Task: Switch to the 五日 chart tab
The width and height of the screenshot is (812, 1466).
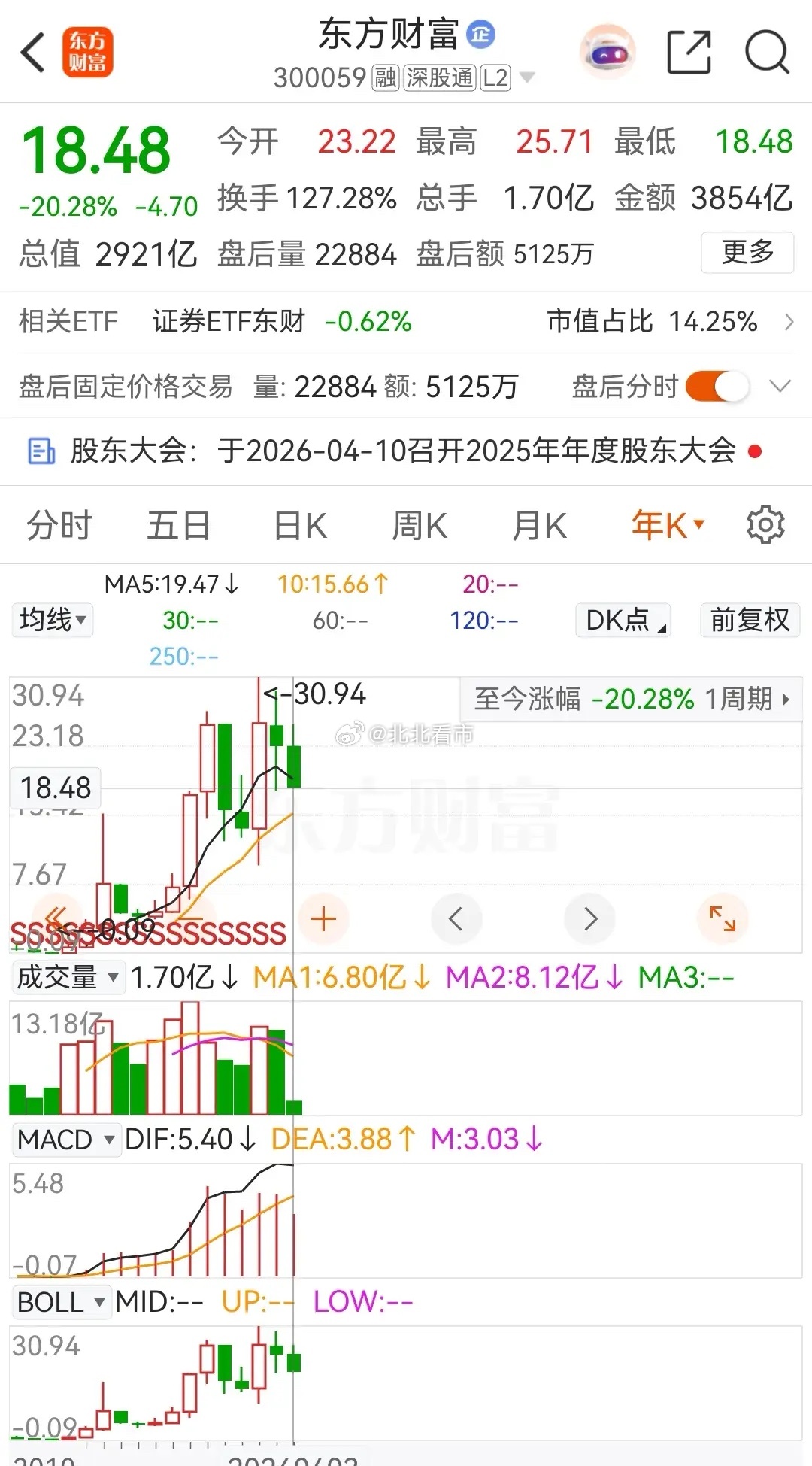Action: pyautogui.click(x=178, y=525)
